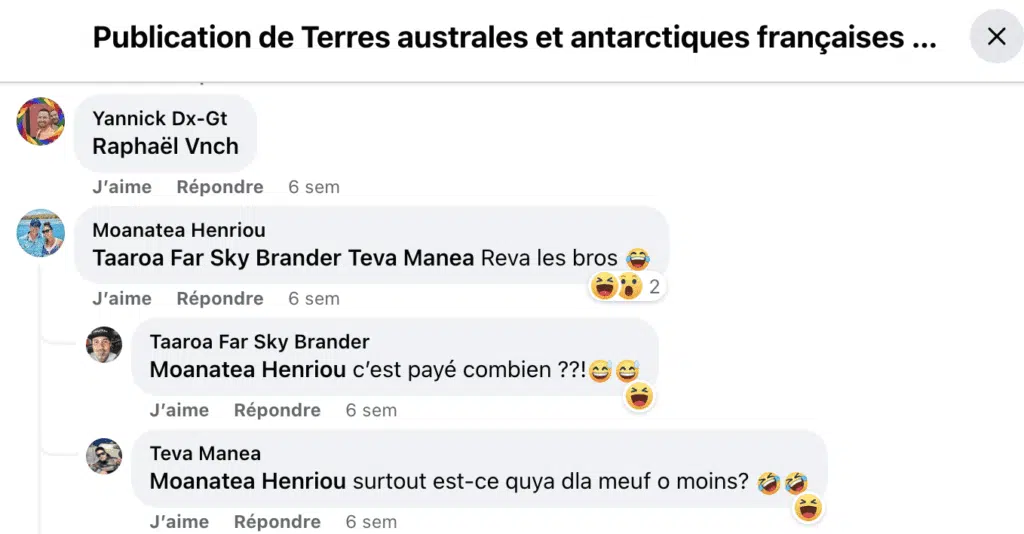Reply to Moanatea Henriou's comment
Image resolution: width=1024 pixels, height=534 pixels.
click(220, 298)
